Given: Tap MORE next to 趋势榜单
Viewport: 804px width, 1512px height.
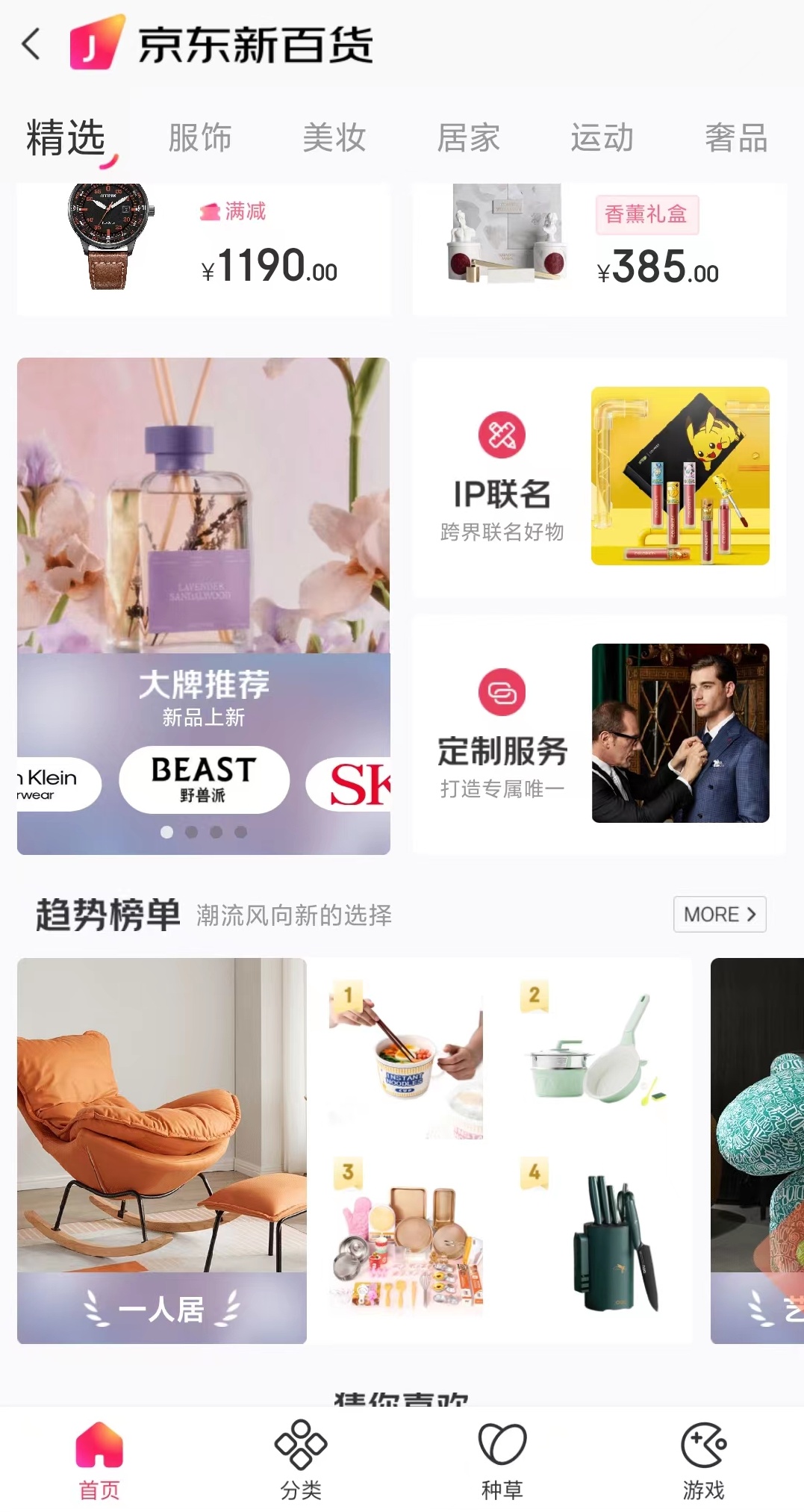Looking at the screenshot, I should click(720, 914).
